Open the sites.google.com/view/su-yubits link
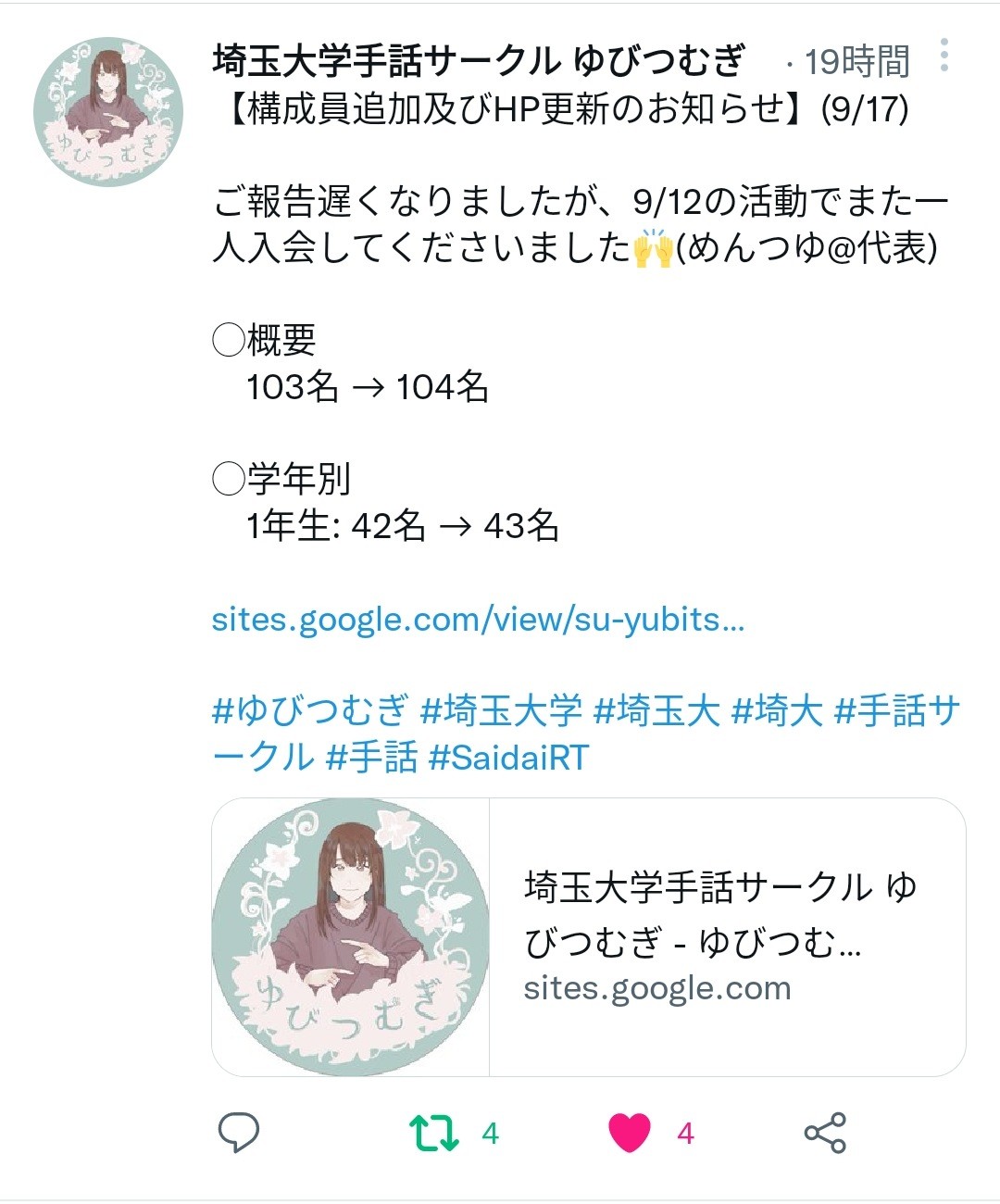Viewport: 1000px width, 1204px height. 478,619
